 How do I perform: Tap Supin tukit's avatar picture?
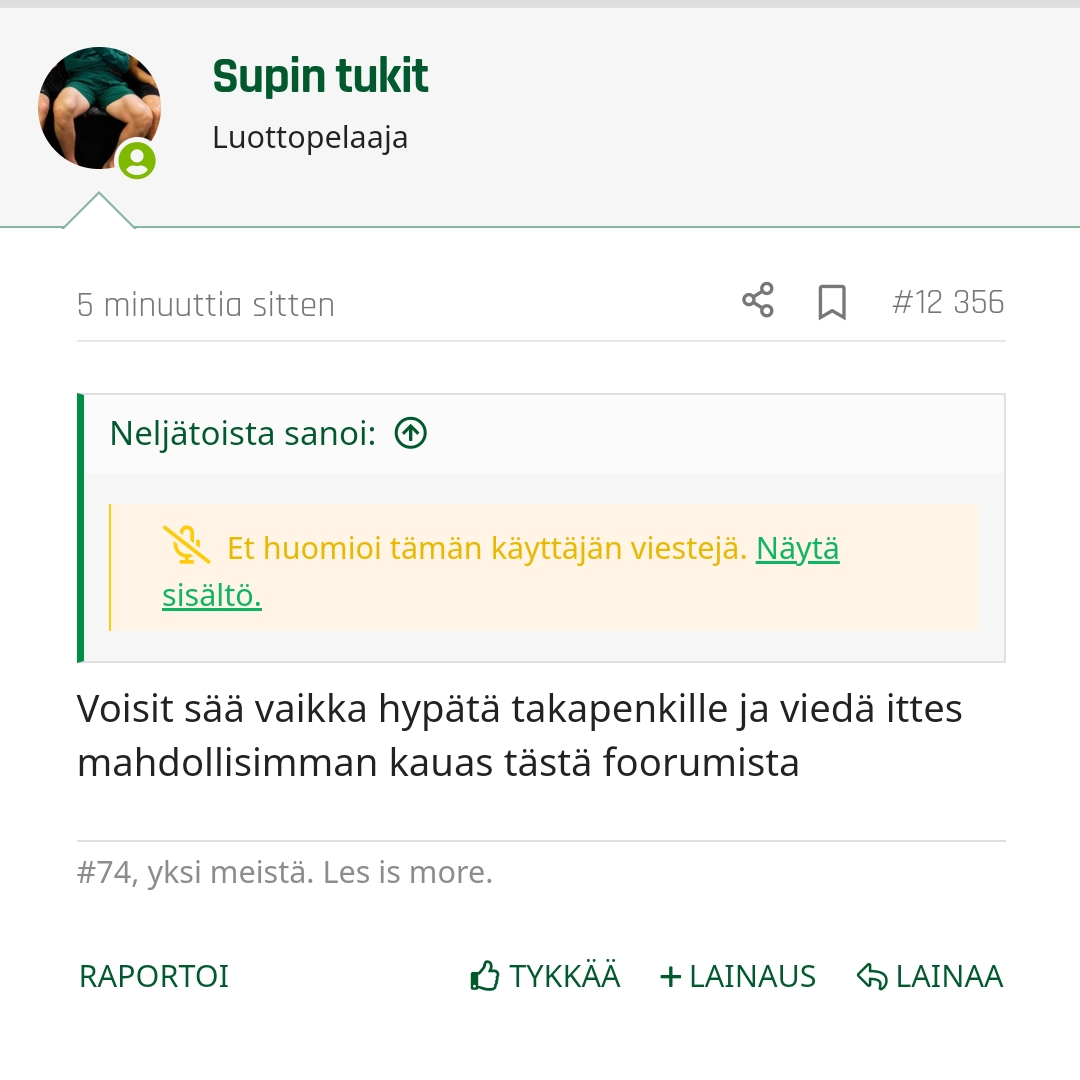pyautogui.click(x=99, y=107)
